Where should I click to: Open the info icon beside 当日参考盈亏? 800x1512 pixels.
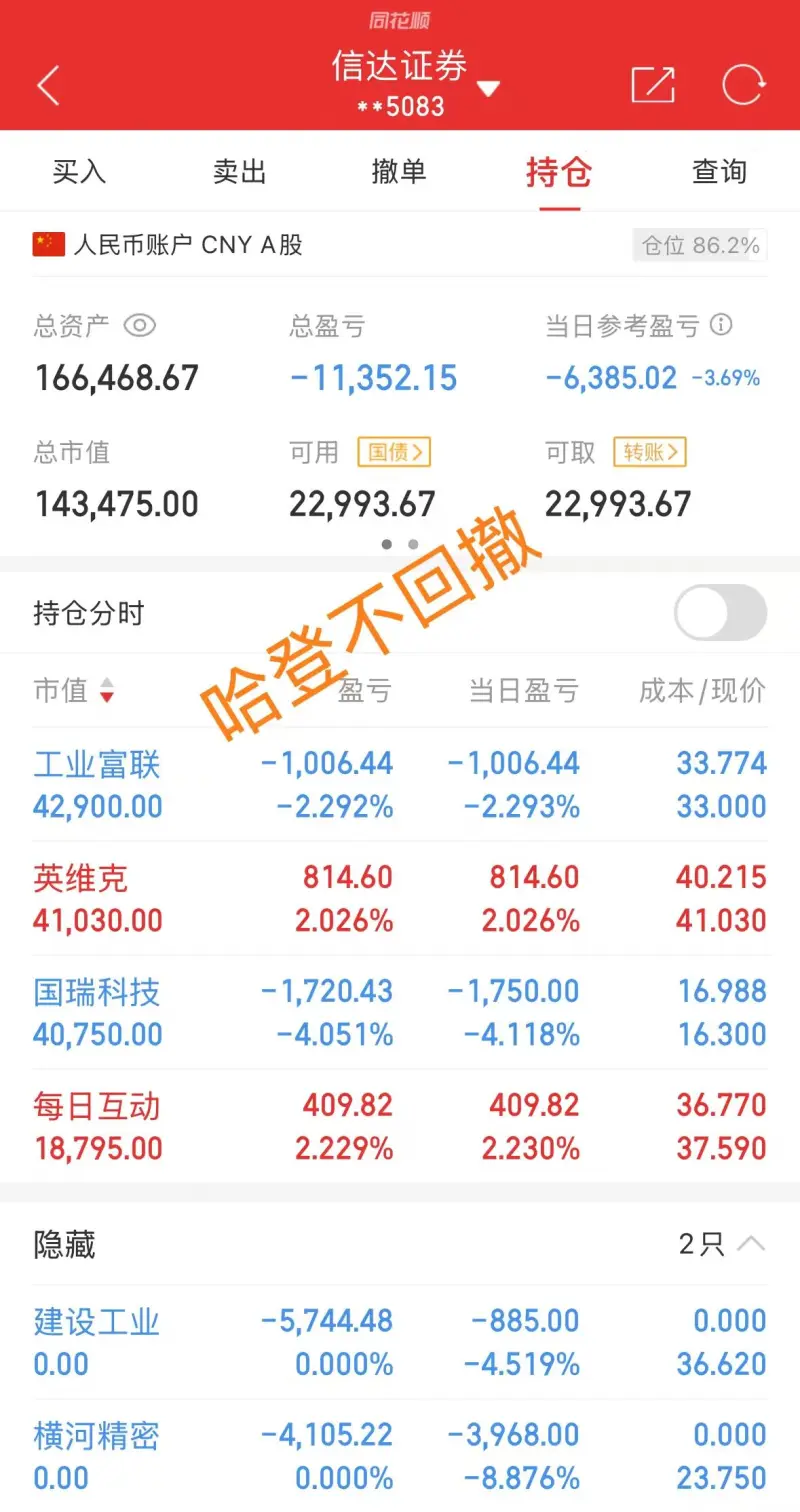[721, 325]
